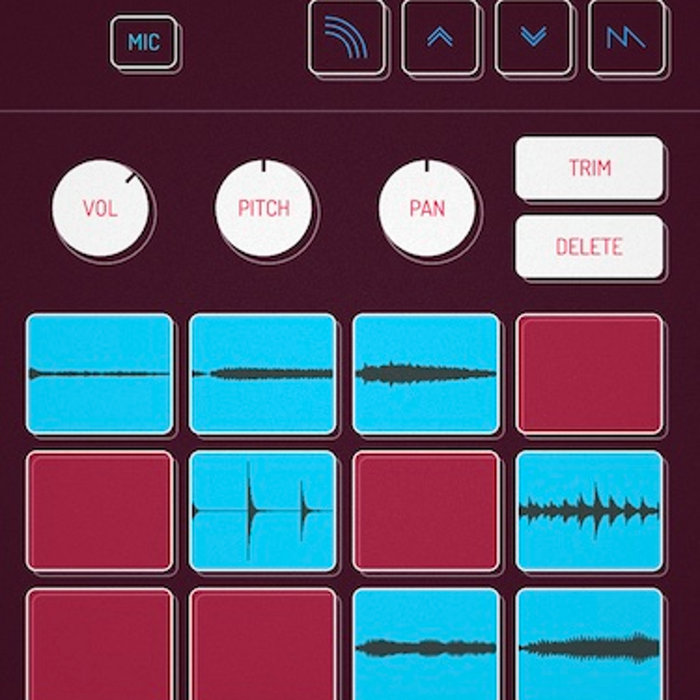Trim the selected sample
This screenshot has height=700, width=700.
pos(589,168)
